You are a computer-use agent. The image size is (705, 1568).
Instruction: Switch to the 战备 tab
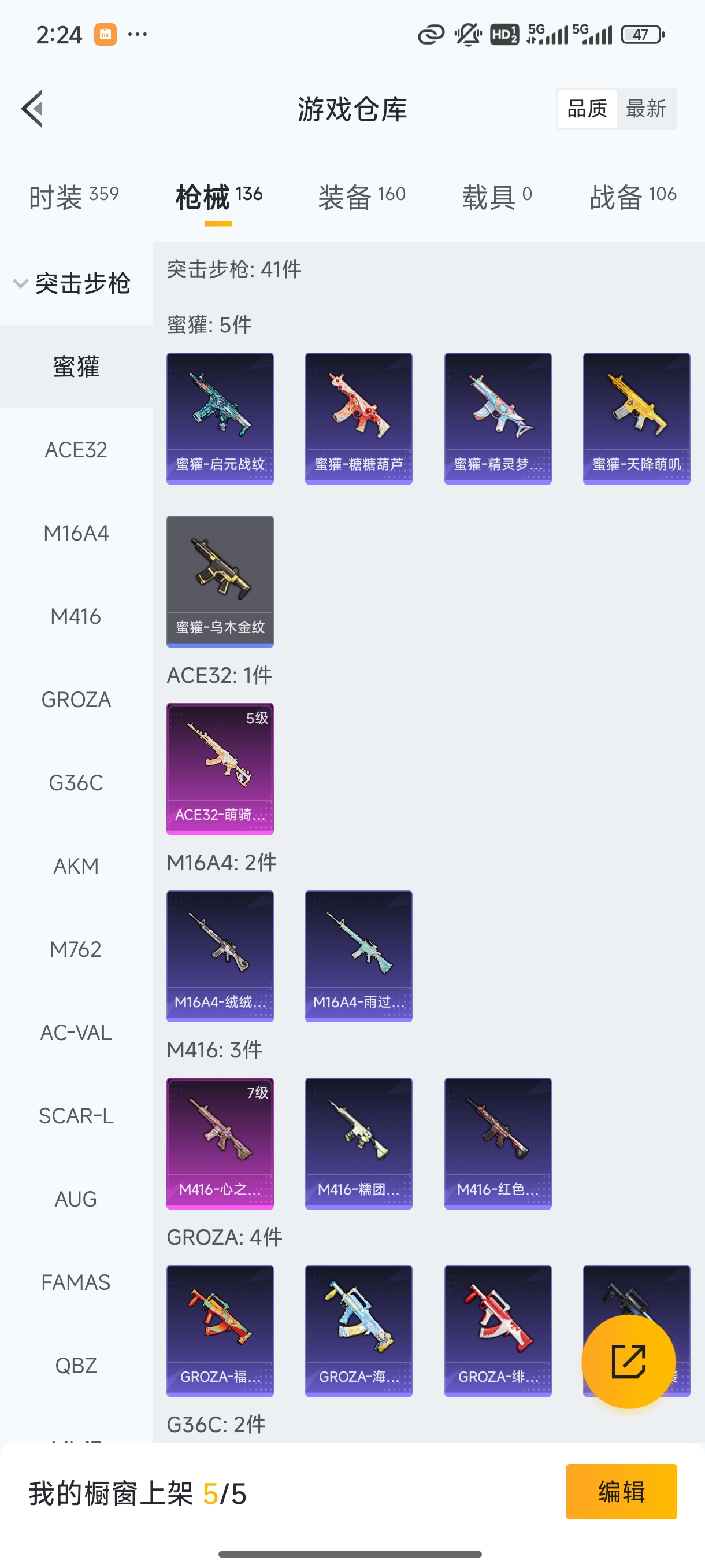click(x=633, y=197)
